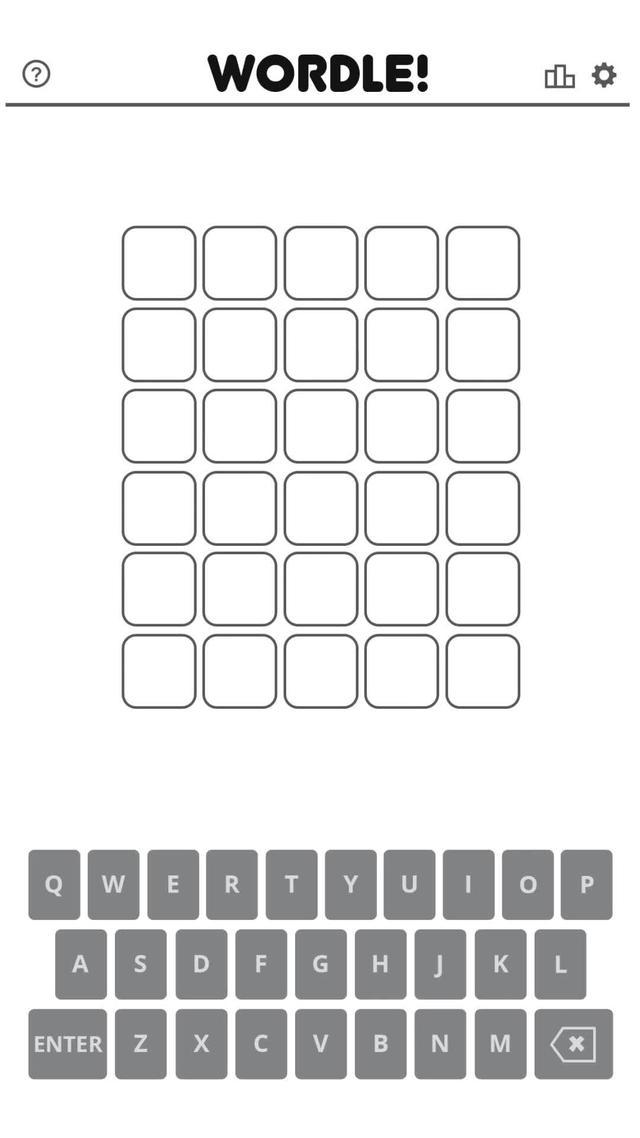Open the help question mark icon

point(36,74)
